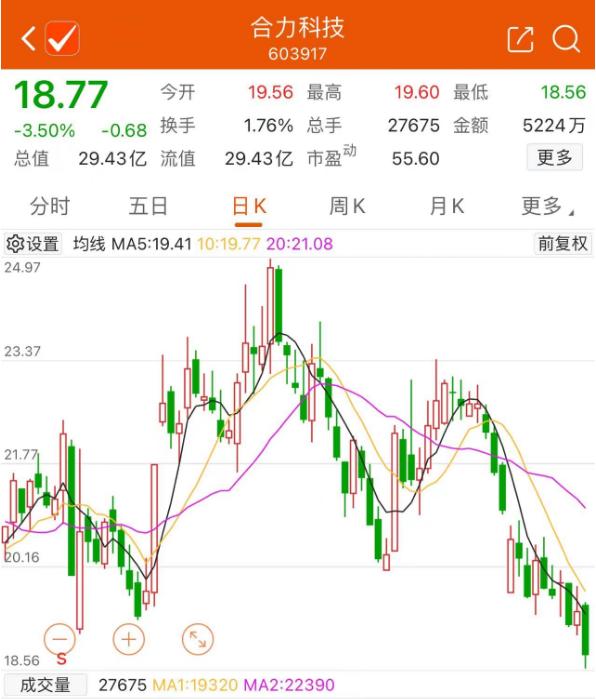Viewport: 596px width, 699px height.
Task: Expand chart to fullscreen
Action: click(198, 639)
